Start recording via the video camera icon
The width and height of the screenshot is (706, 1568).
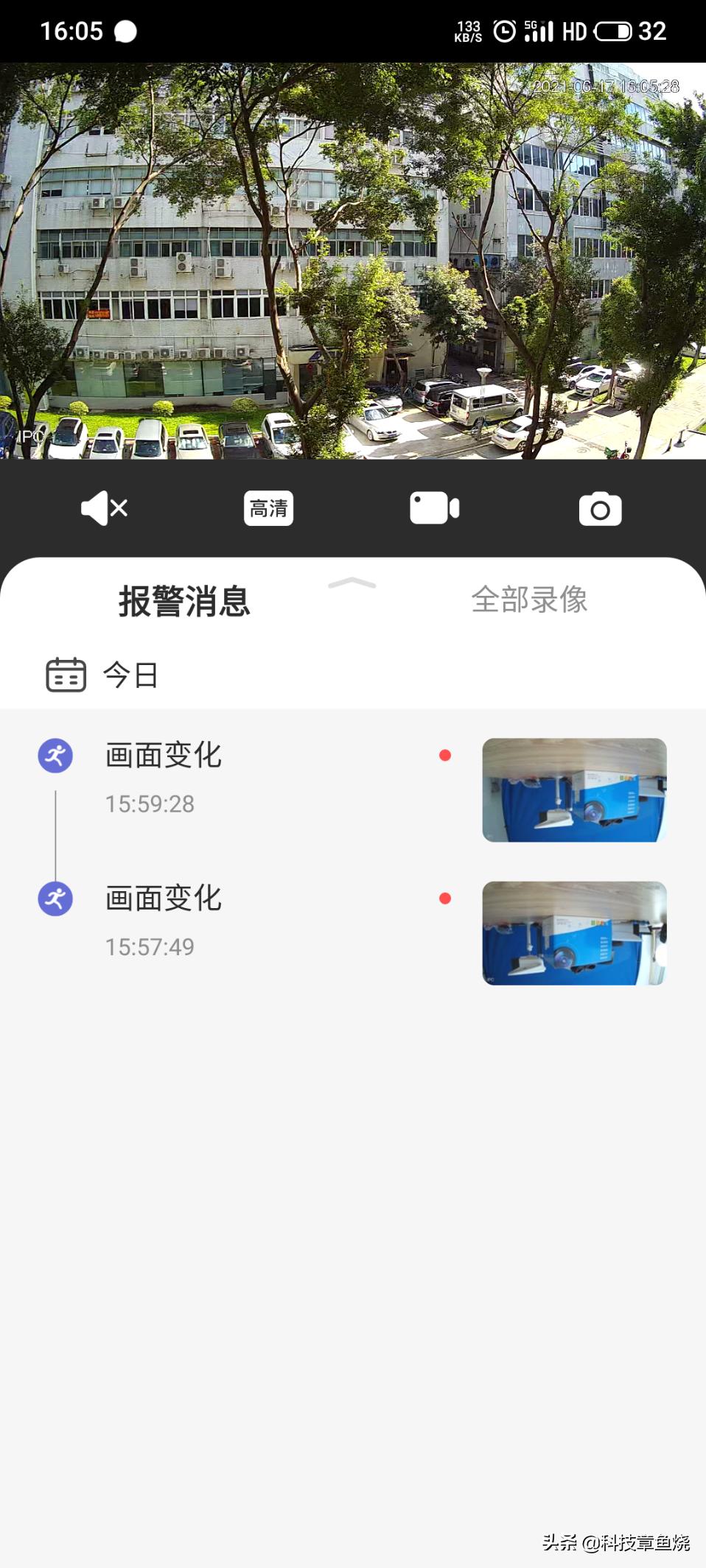[433, 507]
